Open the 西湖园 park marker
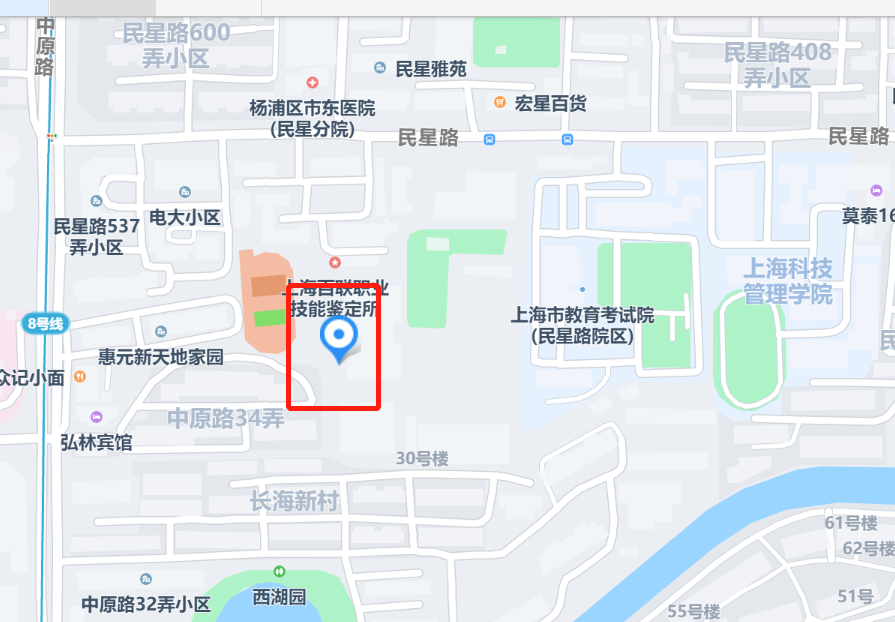This screenshot has height=622, width=895. (x=278, y=572)
